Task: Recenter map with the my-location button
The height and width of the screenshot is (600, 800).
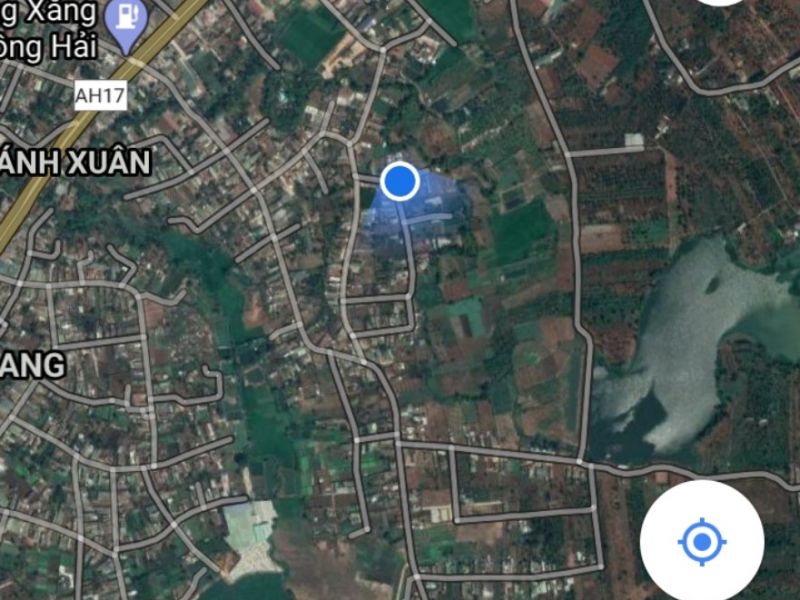Action: [x=702, y=542]
